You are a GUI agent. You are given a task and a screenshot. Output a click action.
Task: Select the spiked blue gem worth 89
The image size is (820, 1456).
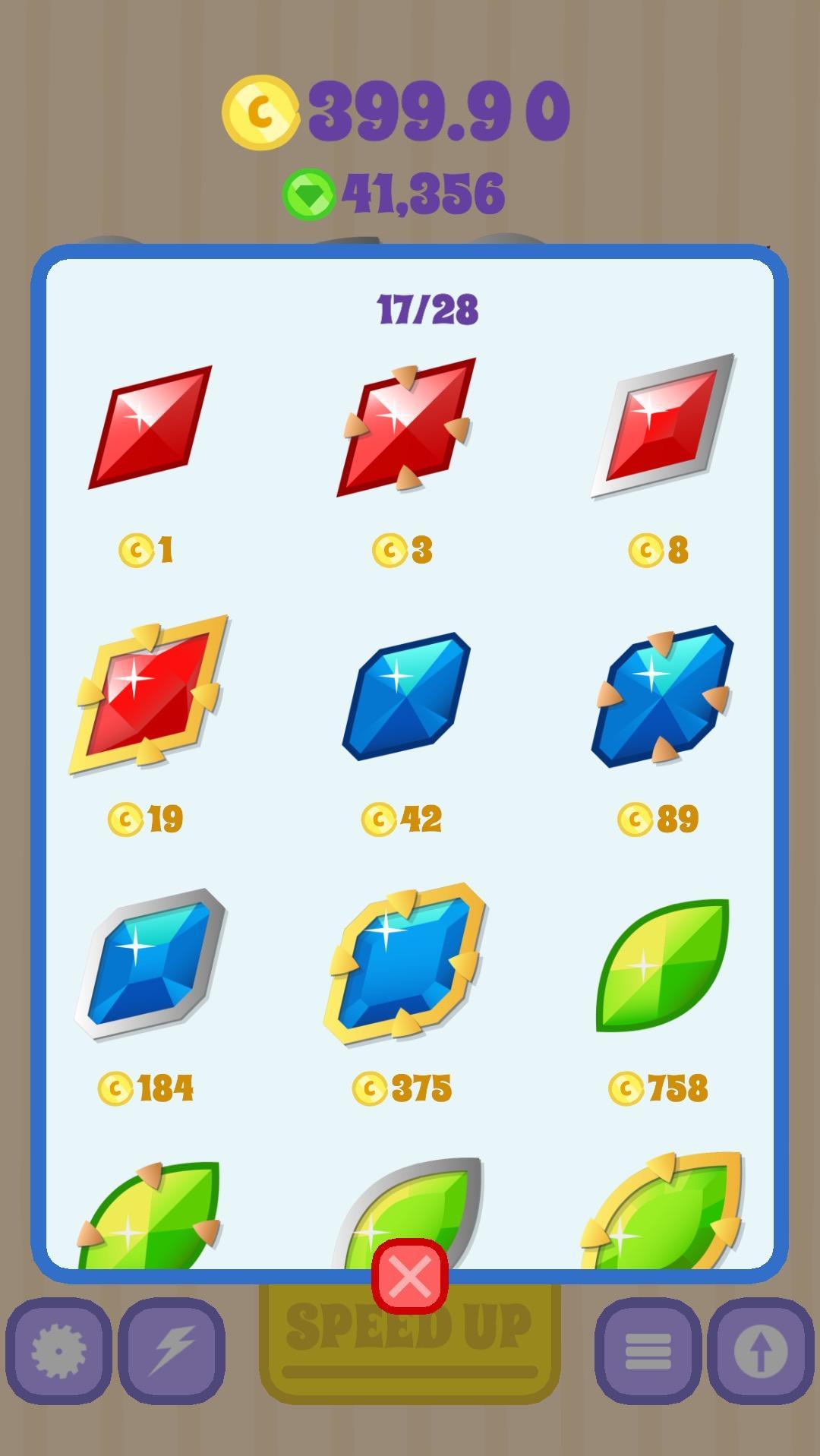tap(662, 696)
